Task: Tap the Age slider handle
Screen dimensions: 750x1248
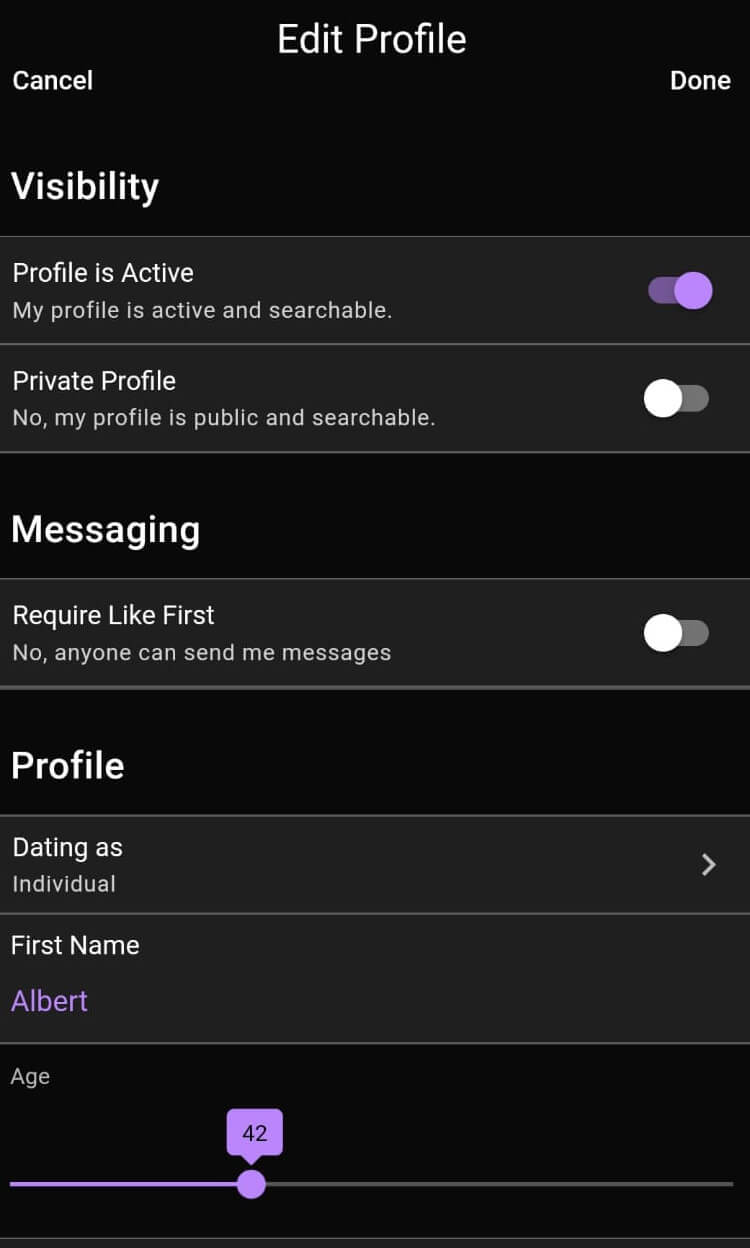Action: [x=251, y=1184]
